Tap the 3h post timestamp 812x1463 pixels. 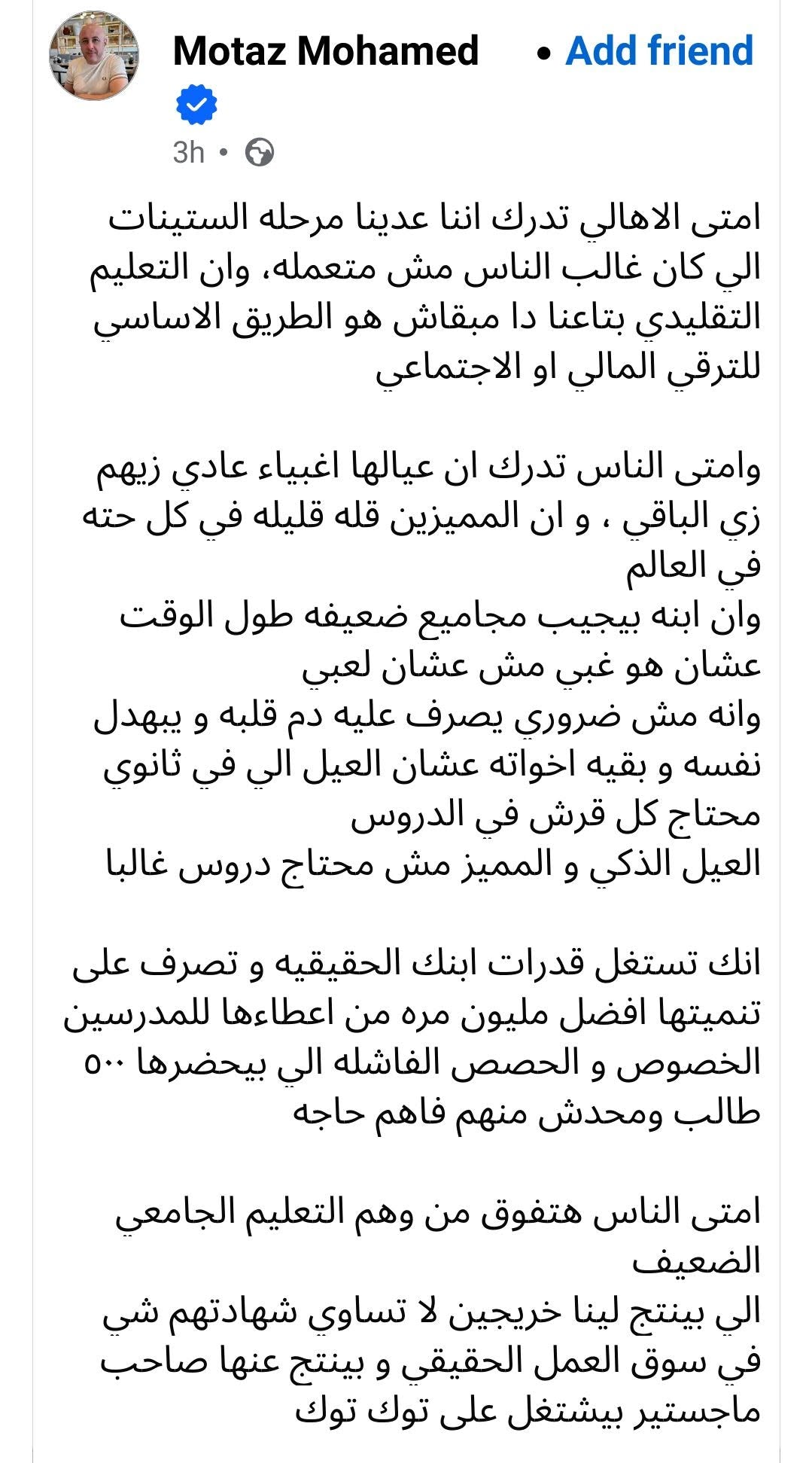point(189,152)
